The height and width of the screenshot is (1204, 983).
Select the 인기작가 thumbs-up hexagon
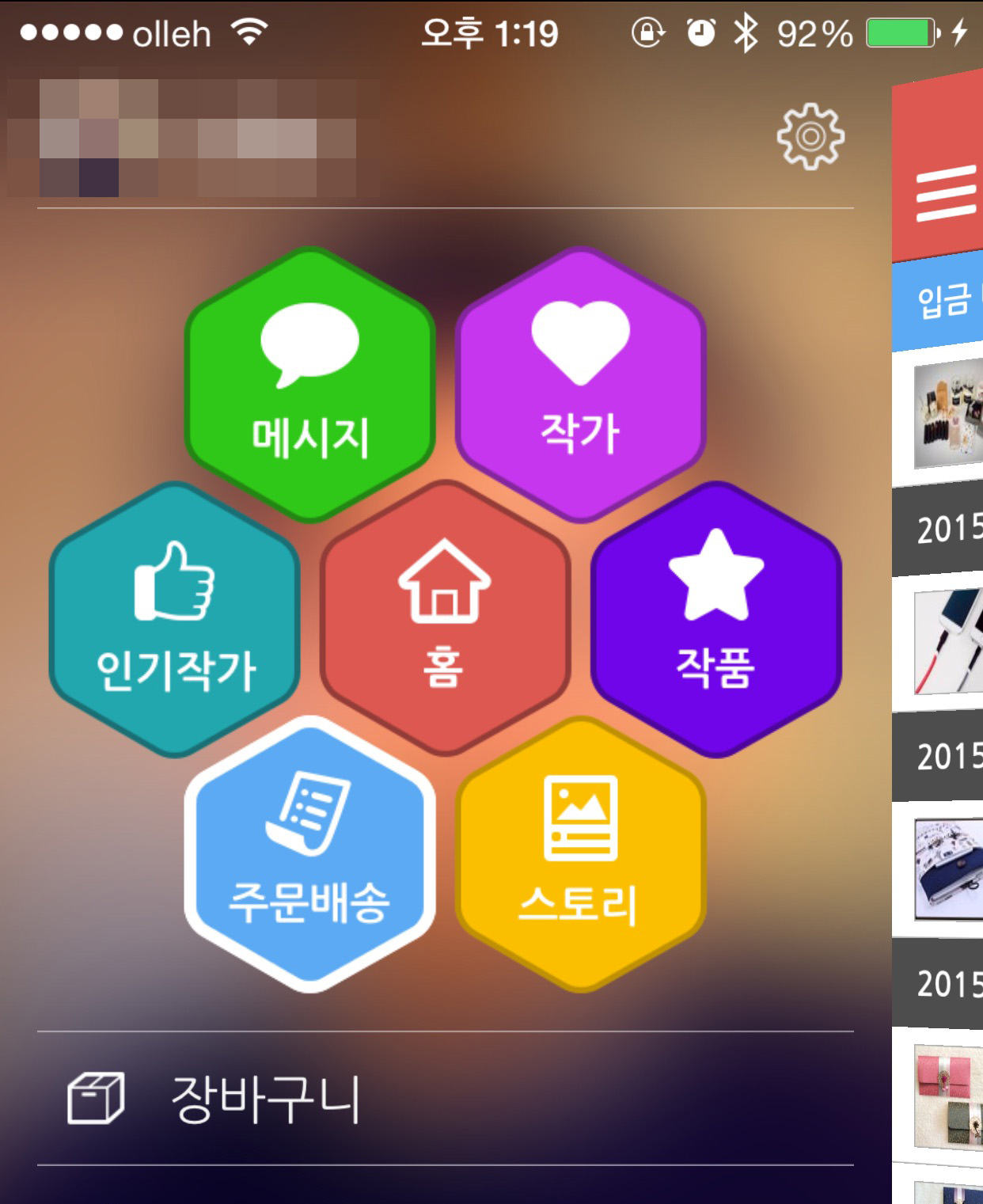pos(174,619)
